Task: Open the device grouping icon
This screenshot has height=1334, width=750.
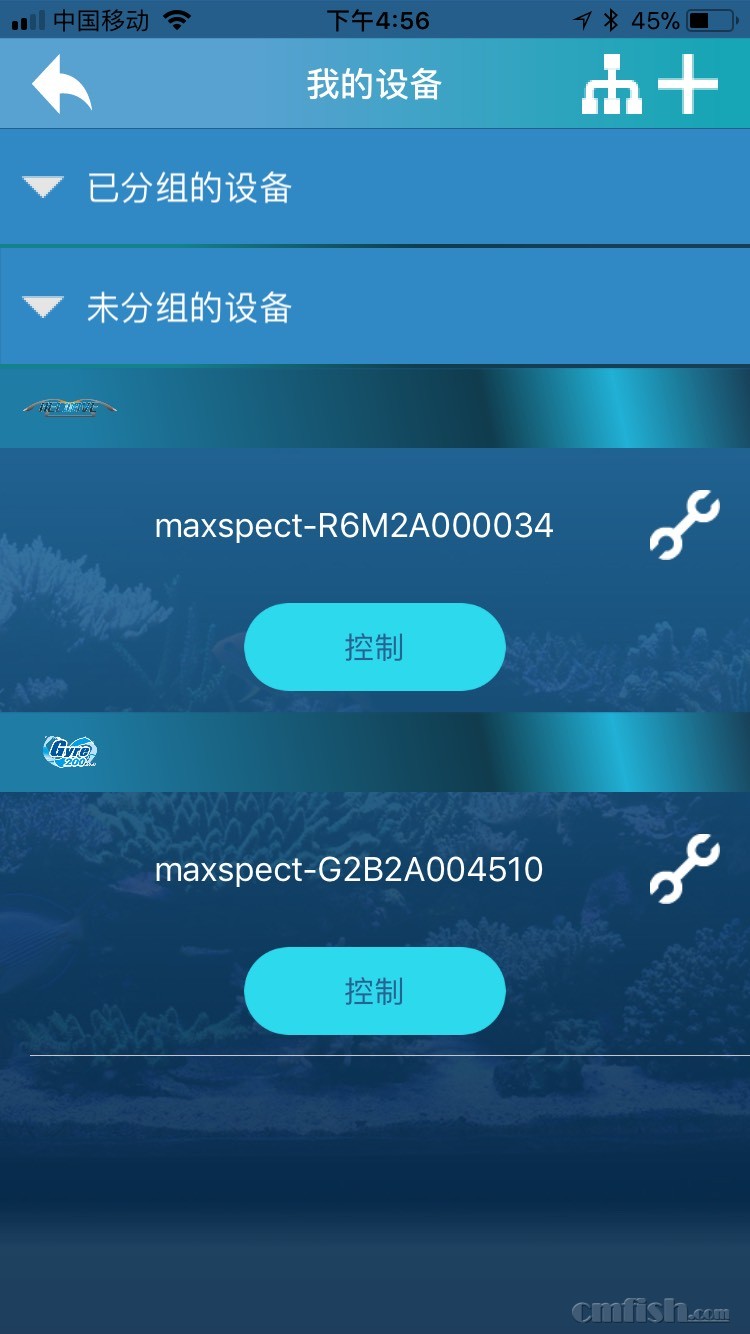Action: tap(611, 85)
